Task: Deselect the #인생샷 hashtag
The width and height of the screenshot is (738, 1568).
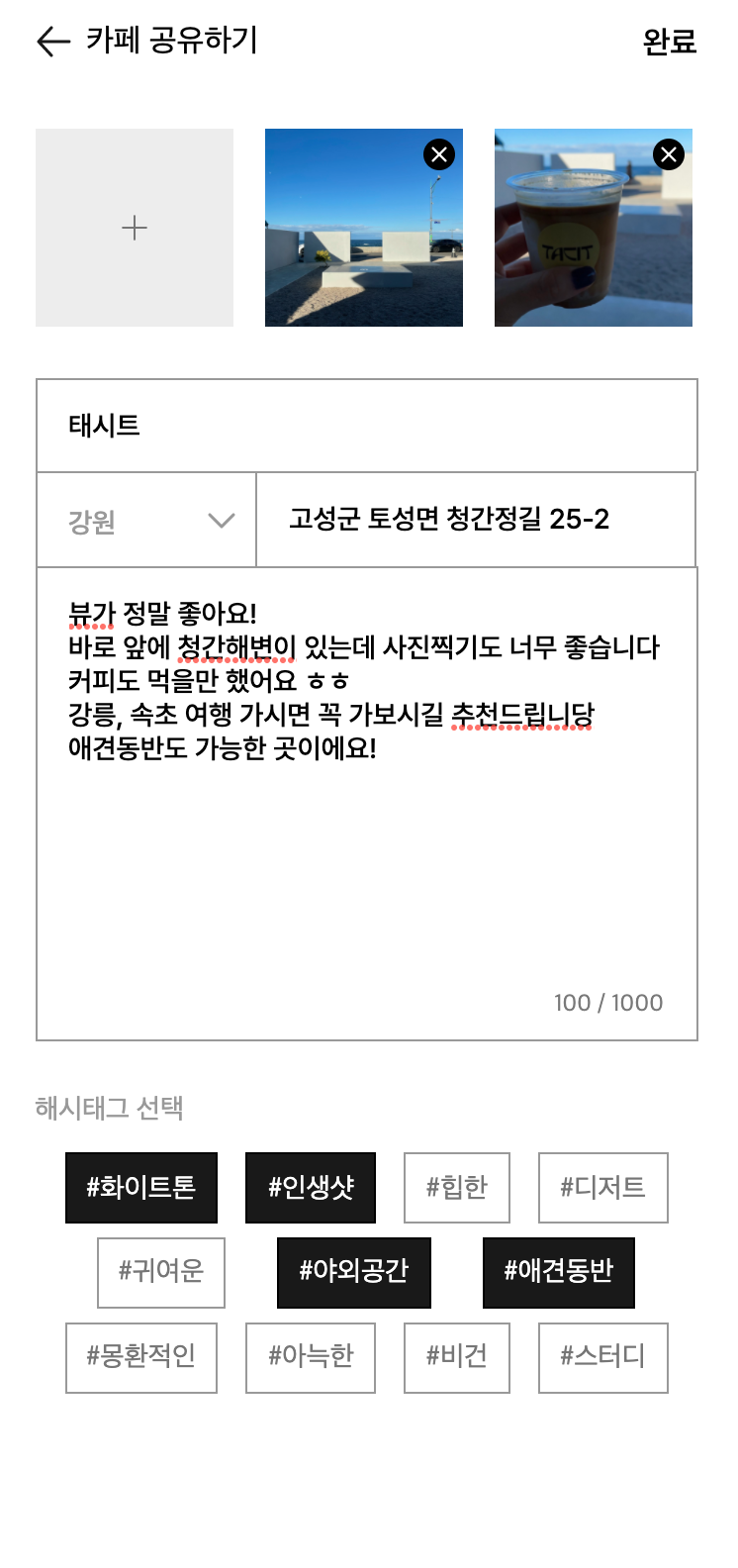Action: click(x=311, y=1188)
